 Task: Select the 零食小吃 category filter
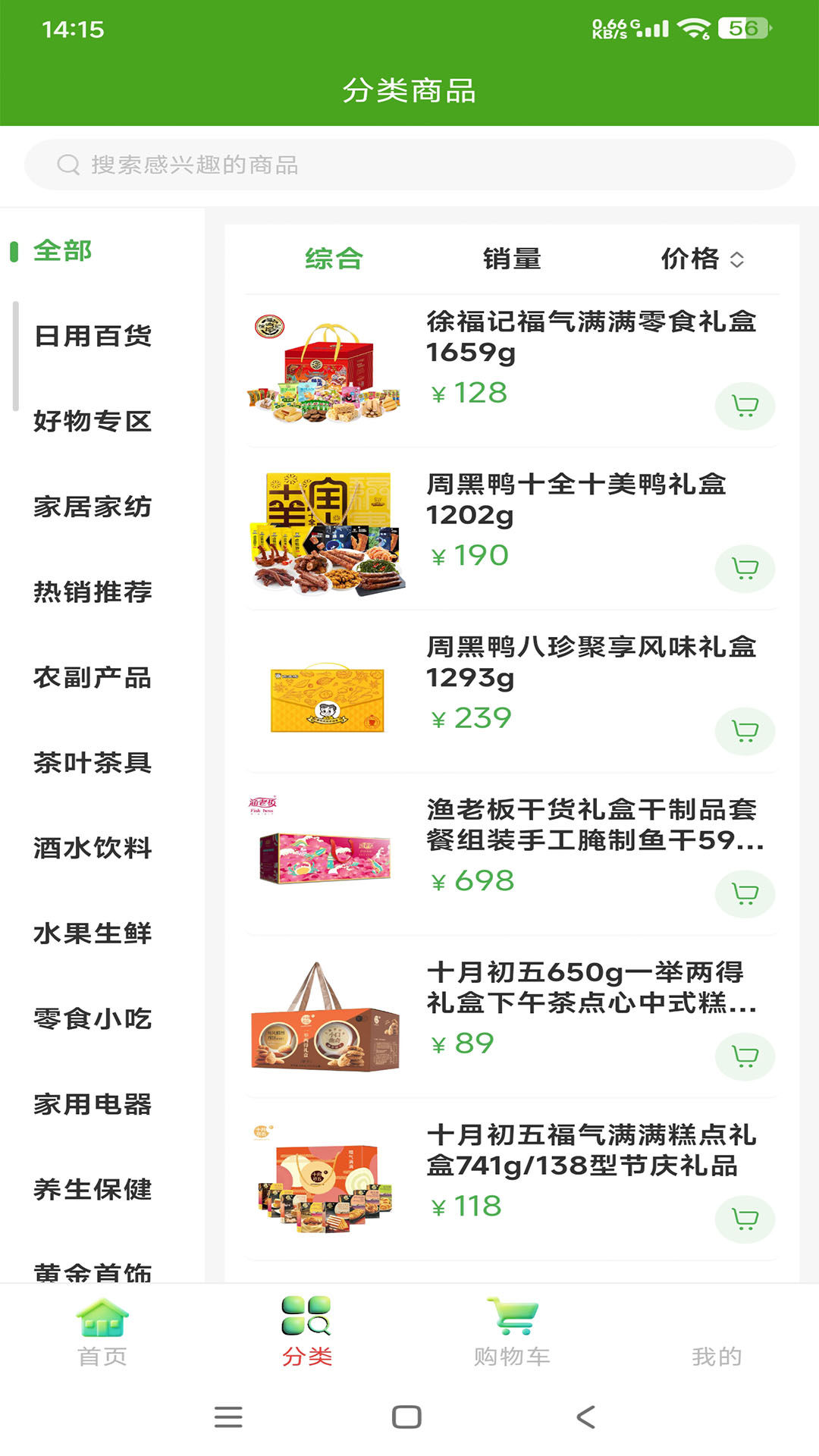93,1019
